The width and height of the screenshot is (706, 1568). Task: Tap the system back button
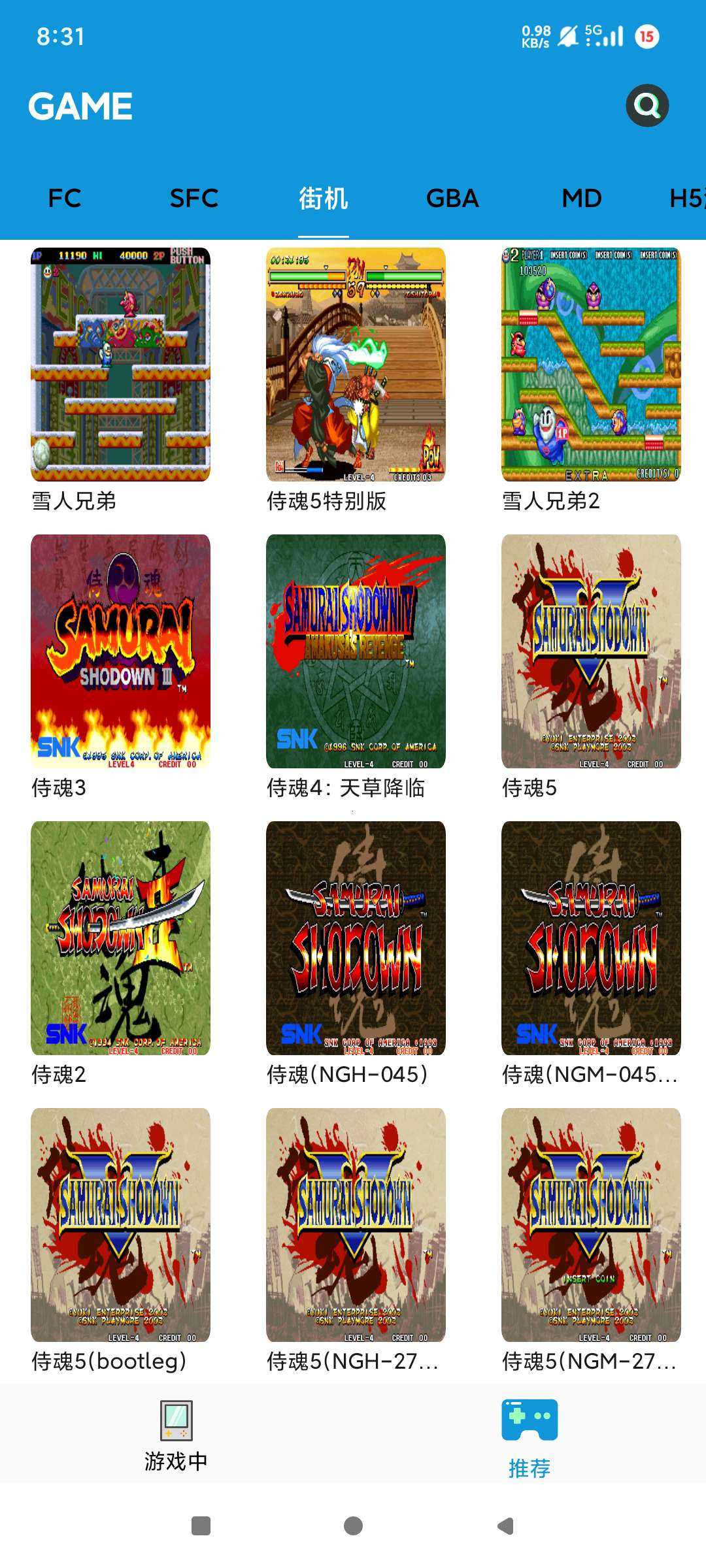(505, 1526)
